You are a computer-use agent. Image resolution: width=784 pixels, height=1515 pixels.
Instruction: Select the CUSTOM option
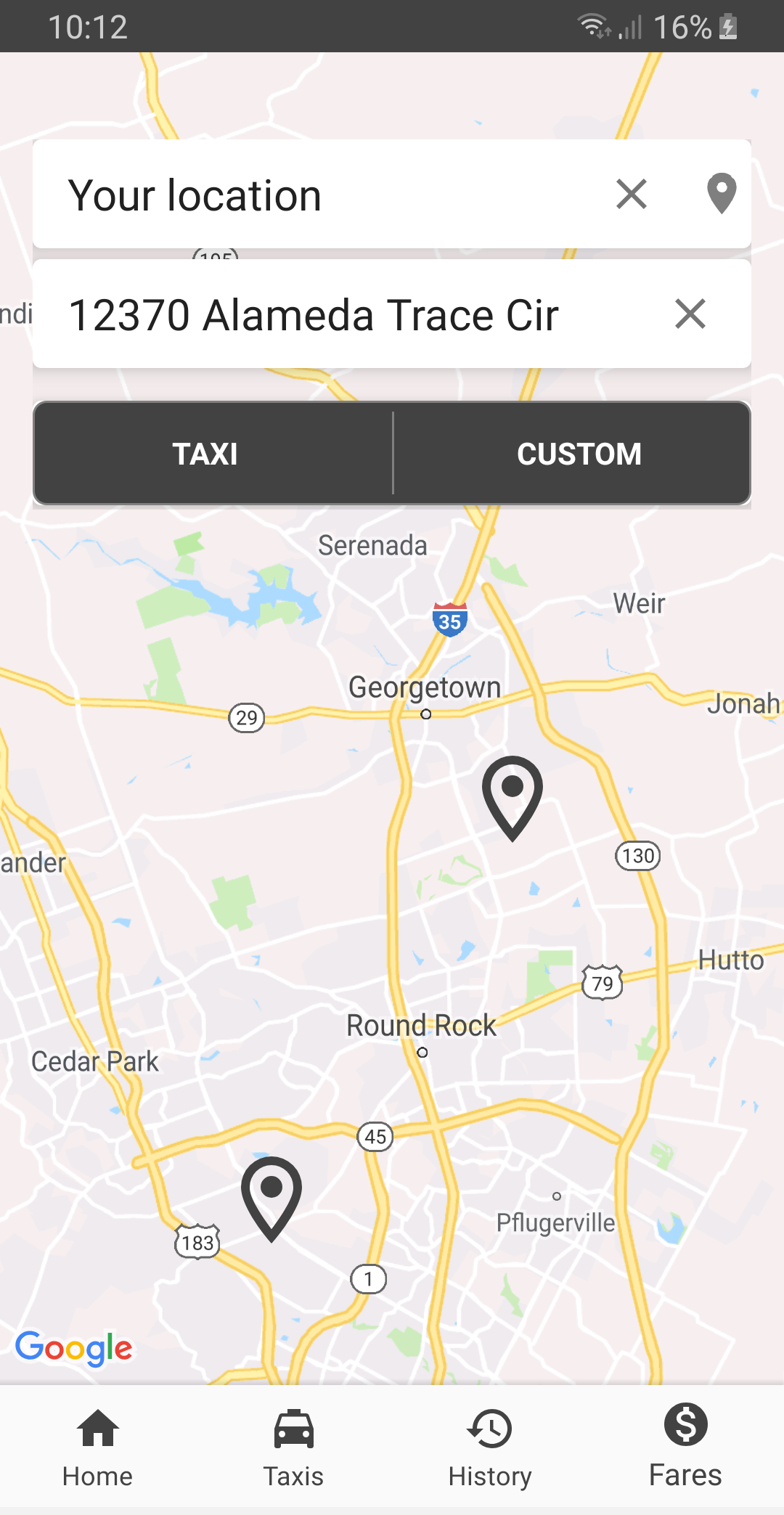[x=579, y=454]
